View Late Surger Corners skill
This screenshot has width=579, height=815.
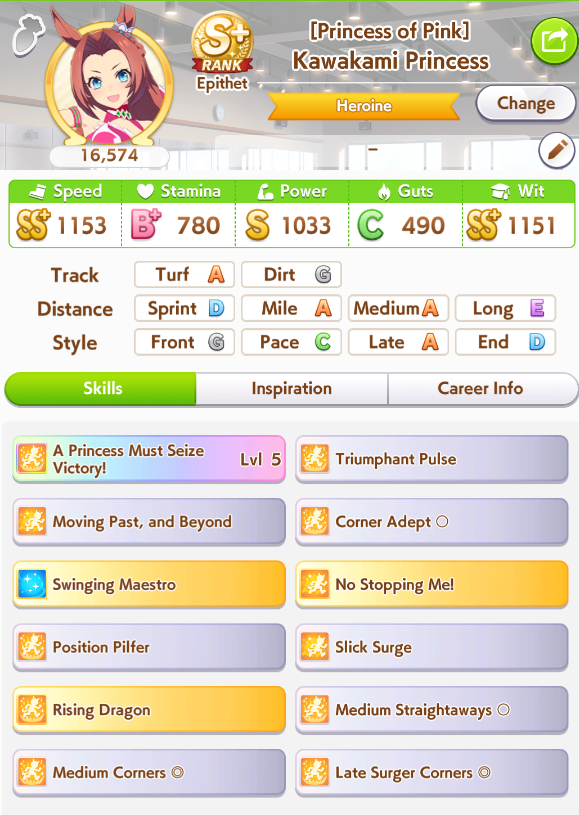pyautogui.click(x=431, y=773)
